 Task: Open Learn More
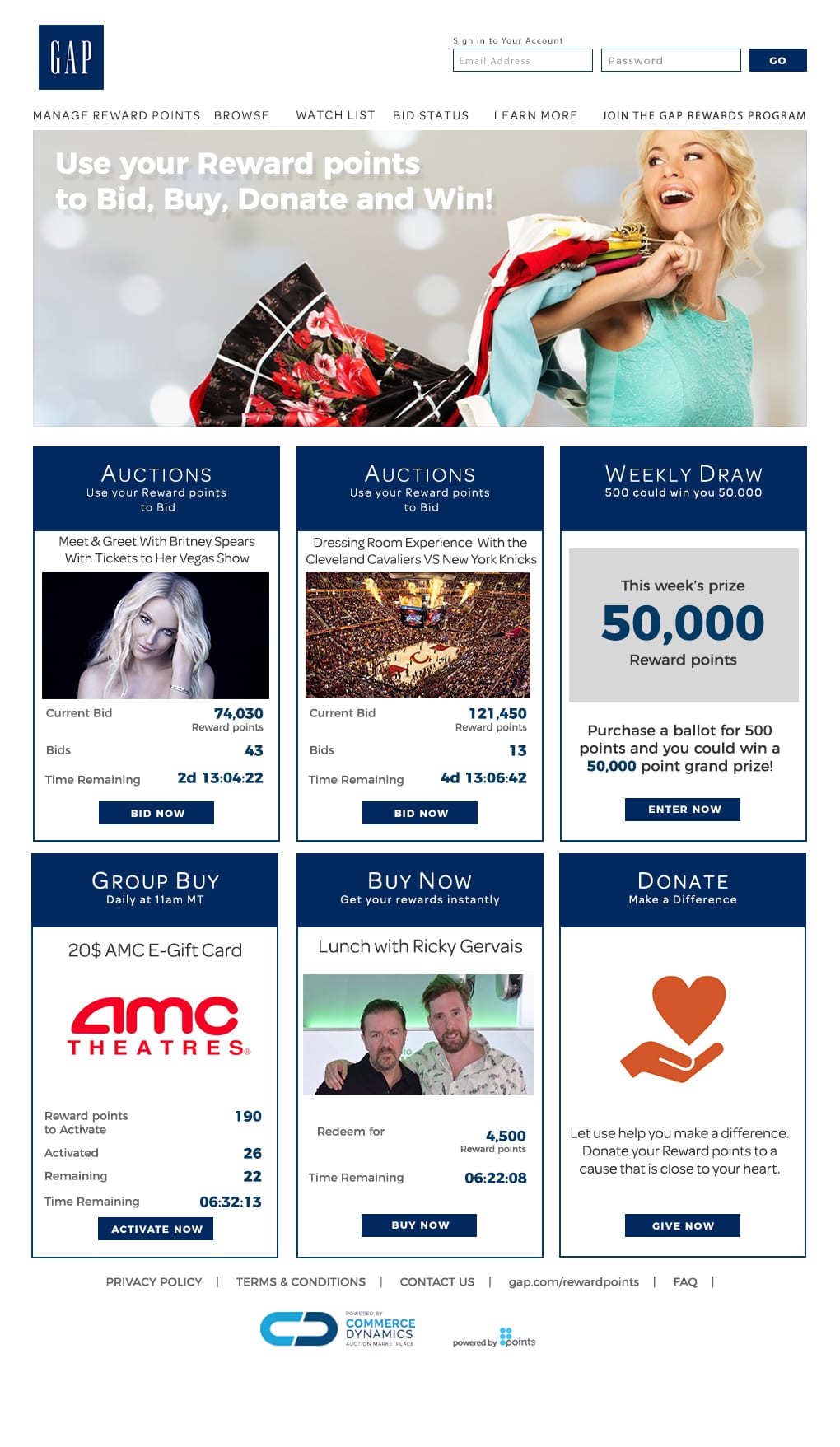[535, 115]
